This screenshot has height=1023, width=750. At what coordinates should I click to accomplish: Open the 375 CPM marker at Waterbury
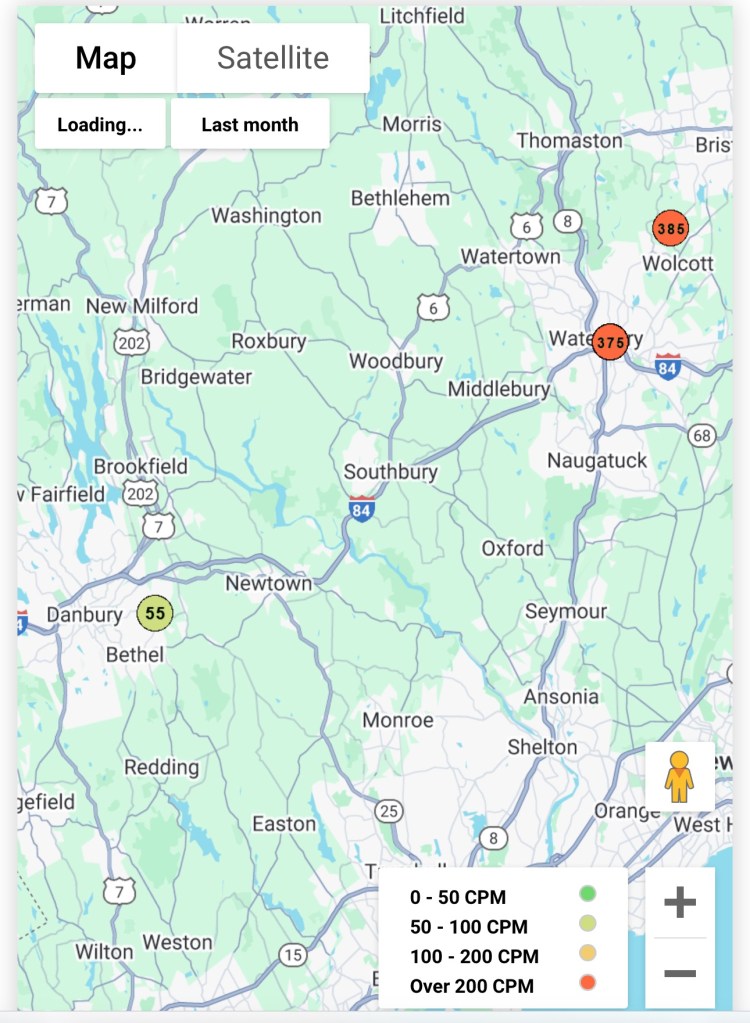pyautogui.click(x=610, y=342)
